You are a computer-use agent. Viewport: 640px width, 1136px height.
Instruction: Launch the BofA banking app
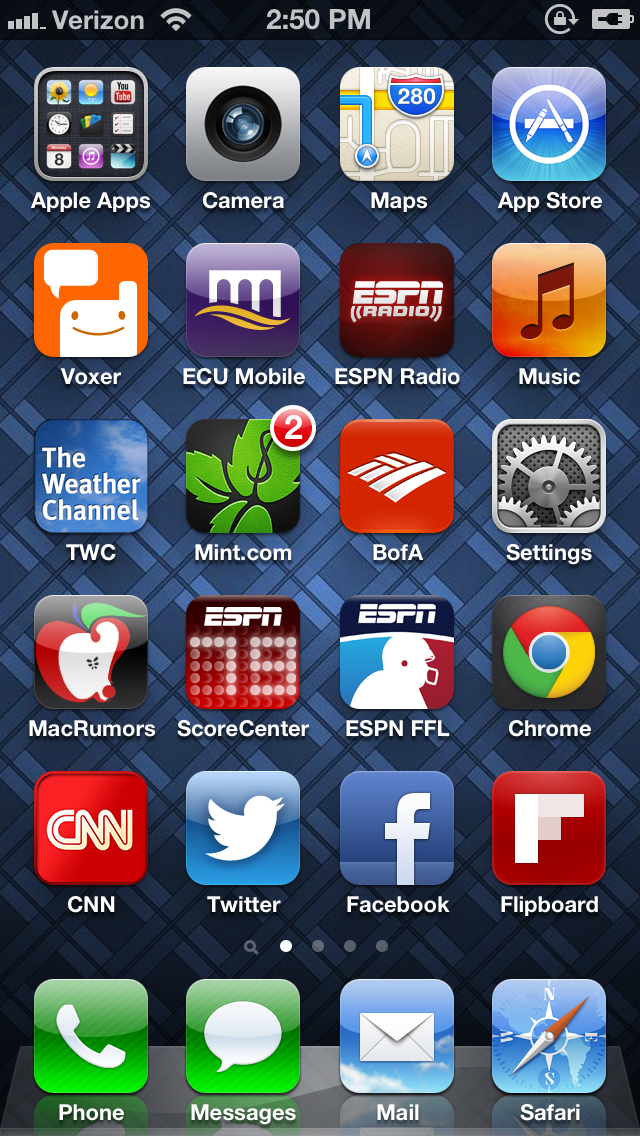[397, 476]
